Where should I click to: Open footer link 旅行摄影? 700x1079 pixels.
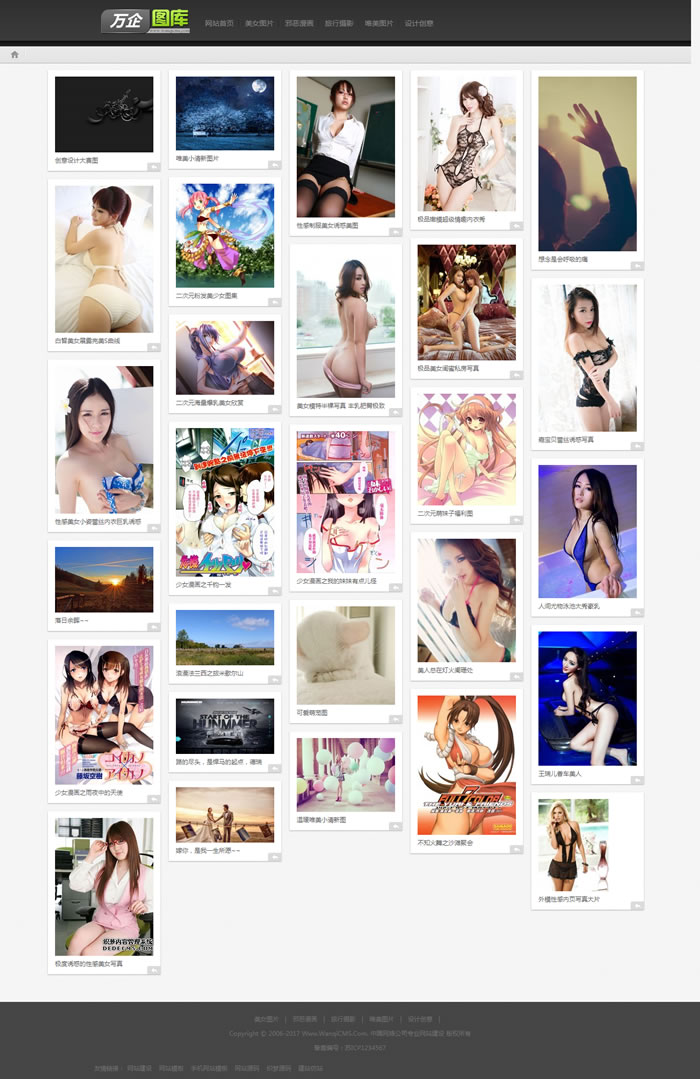coord(341,1019)
